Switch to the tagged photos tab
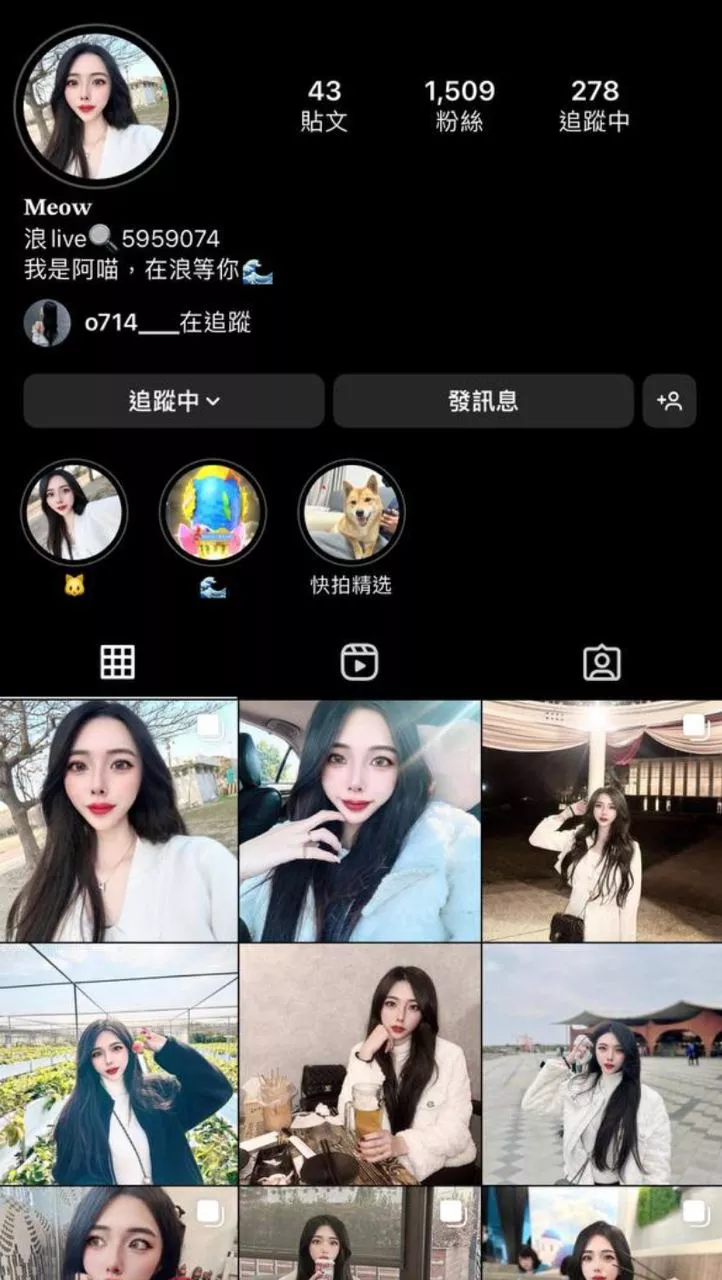This screenshot has height=1280, width=722. (602, 662)
